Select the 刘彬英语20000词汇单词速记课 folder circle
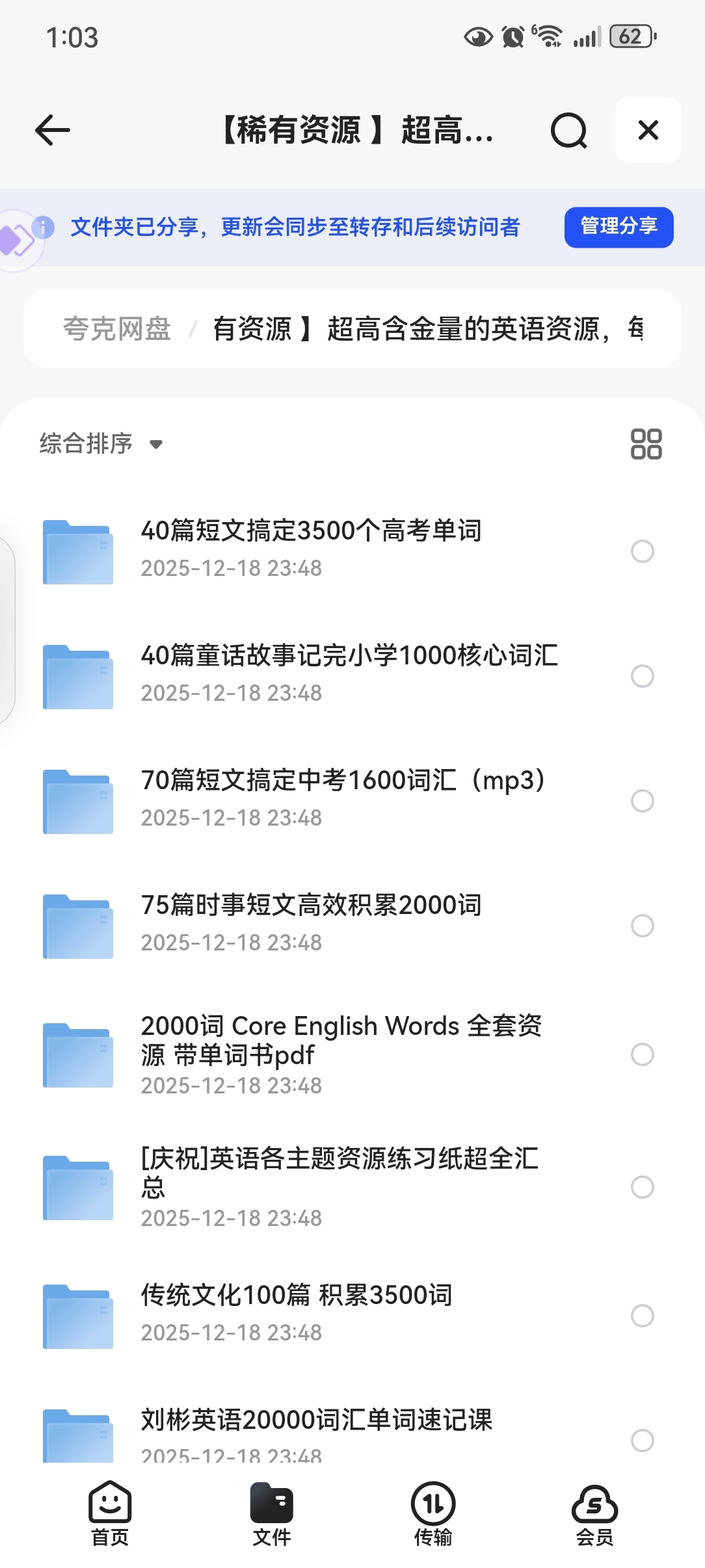This screenshot has width=705, height=1568. (642, 1440)
